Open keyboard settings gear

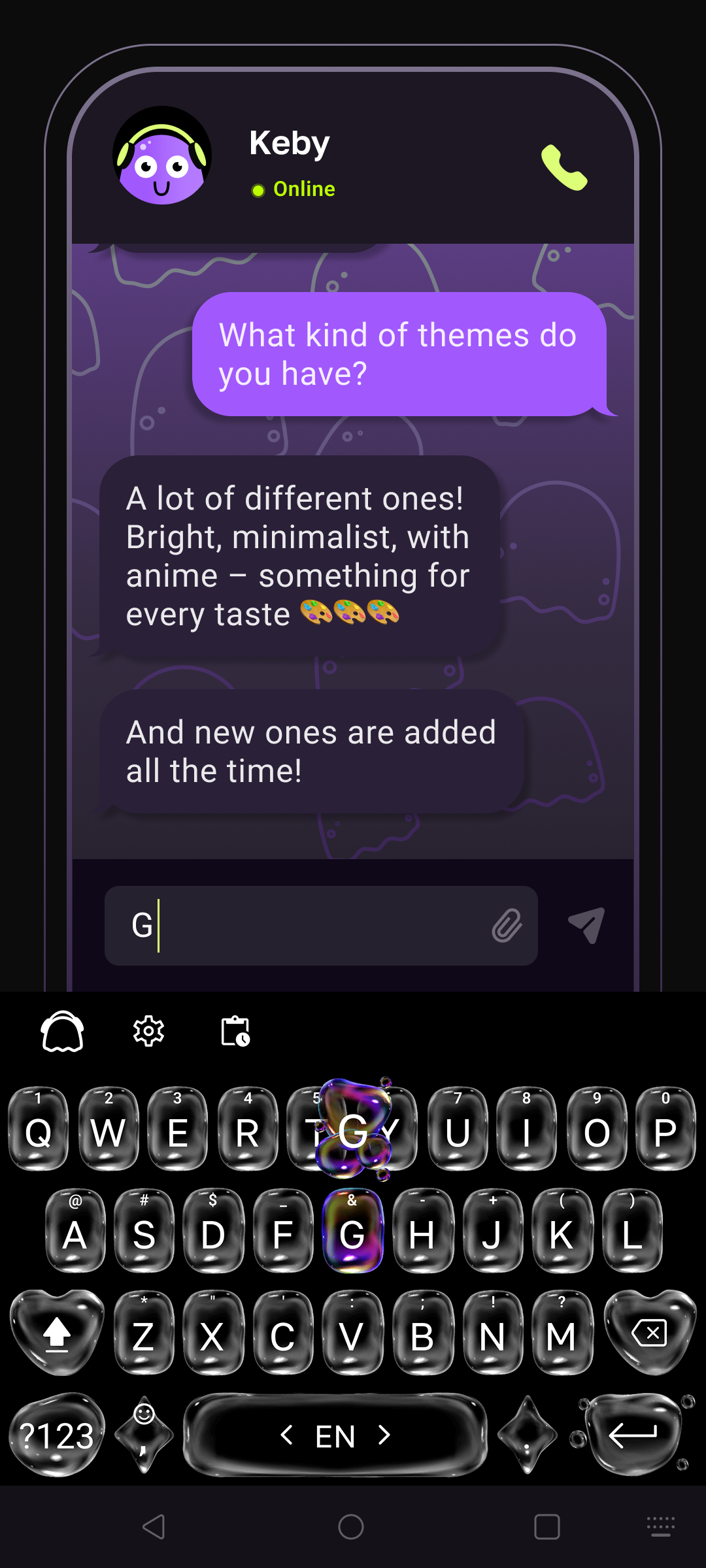pyautogui.click(x=148, y=1032)
